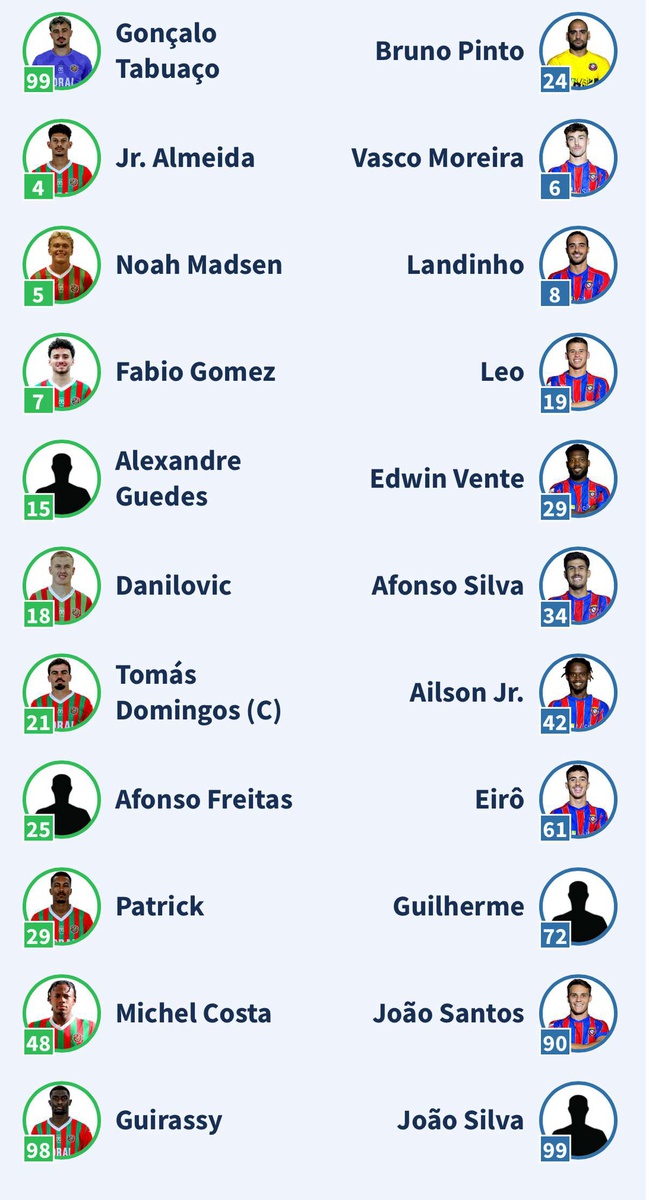This screenshot has width=649, height=1200.
Task: Open Afonso Freitas's player page
Action: pos(204,800)
